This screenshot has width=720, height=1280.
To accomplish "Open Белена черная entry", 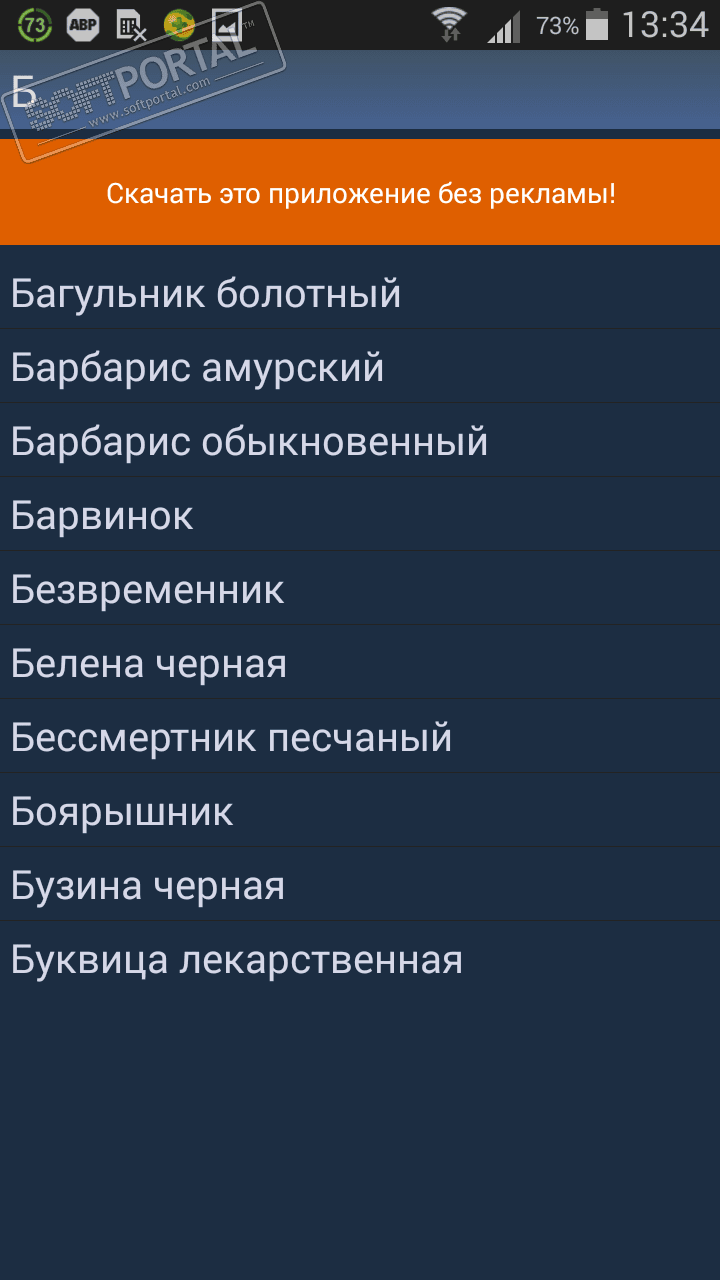I will 149,663.
